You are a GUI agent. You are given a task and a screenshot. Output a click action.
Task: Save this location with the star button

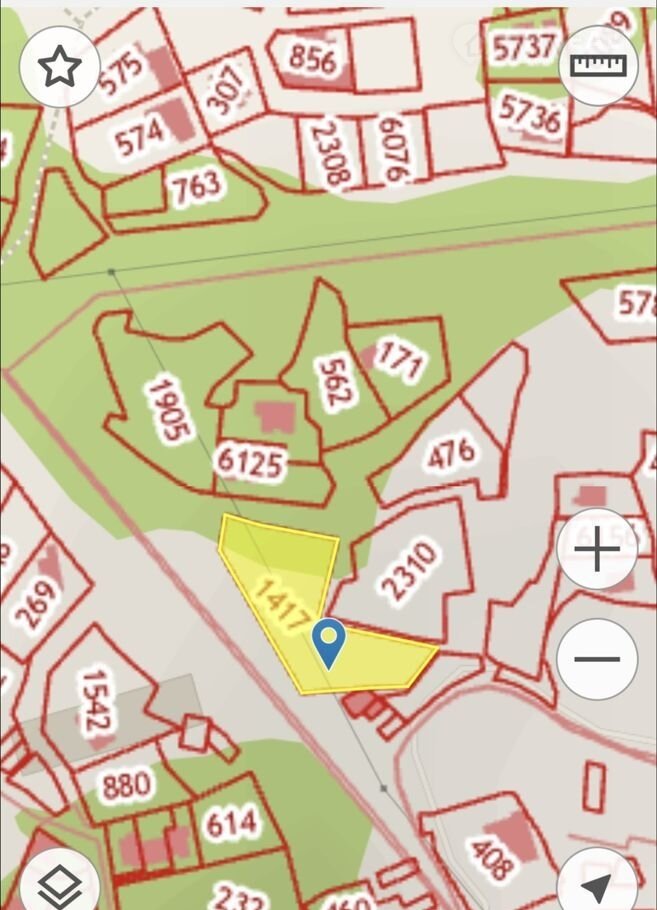pyautogui.click(x=59, y=67)
